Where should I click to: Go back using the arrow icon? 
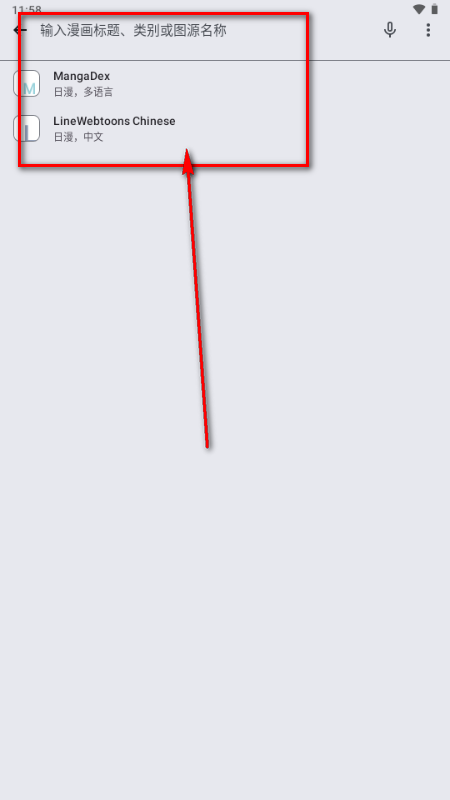(x=19, y=30)
